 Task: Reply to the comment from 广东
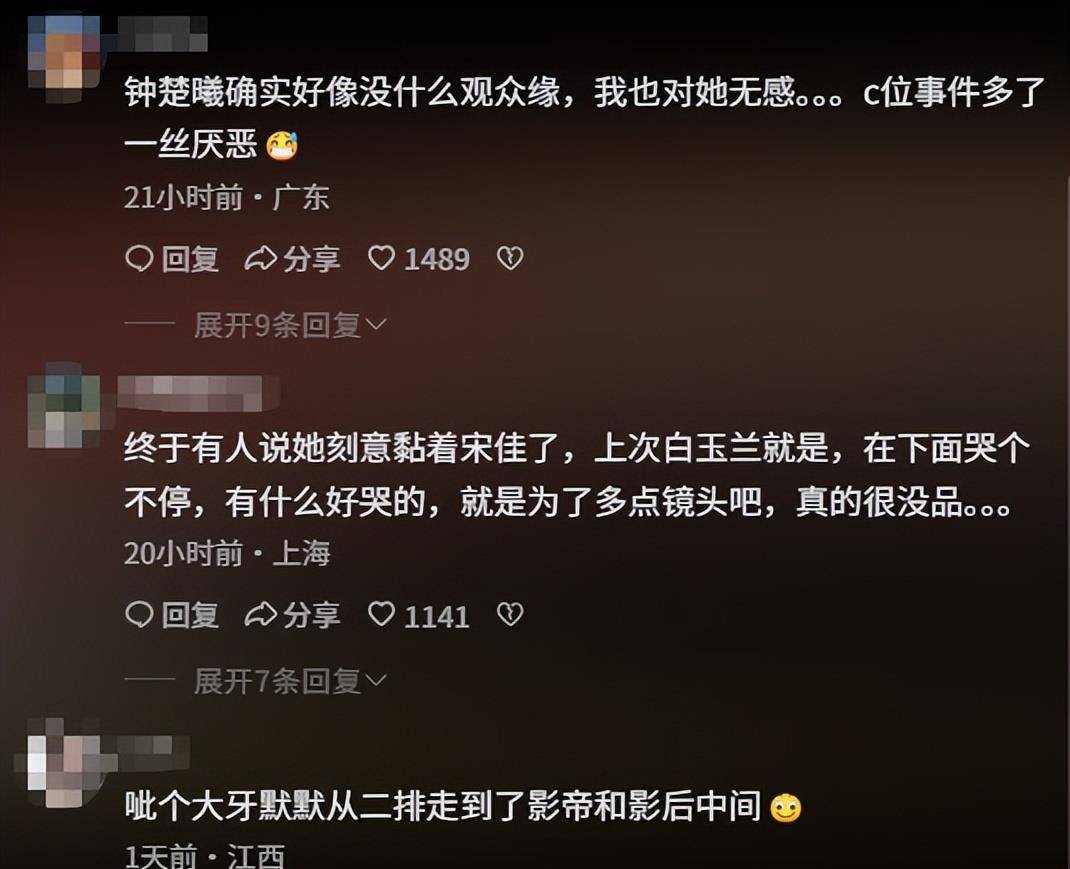[171, 259]
